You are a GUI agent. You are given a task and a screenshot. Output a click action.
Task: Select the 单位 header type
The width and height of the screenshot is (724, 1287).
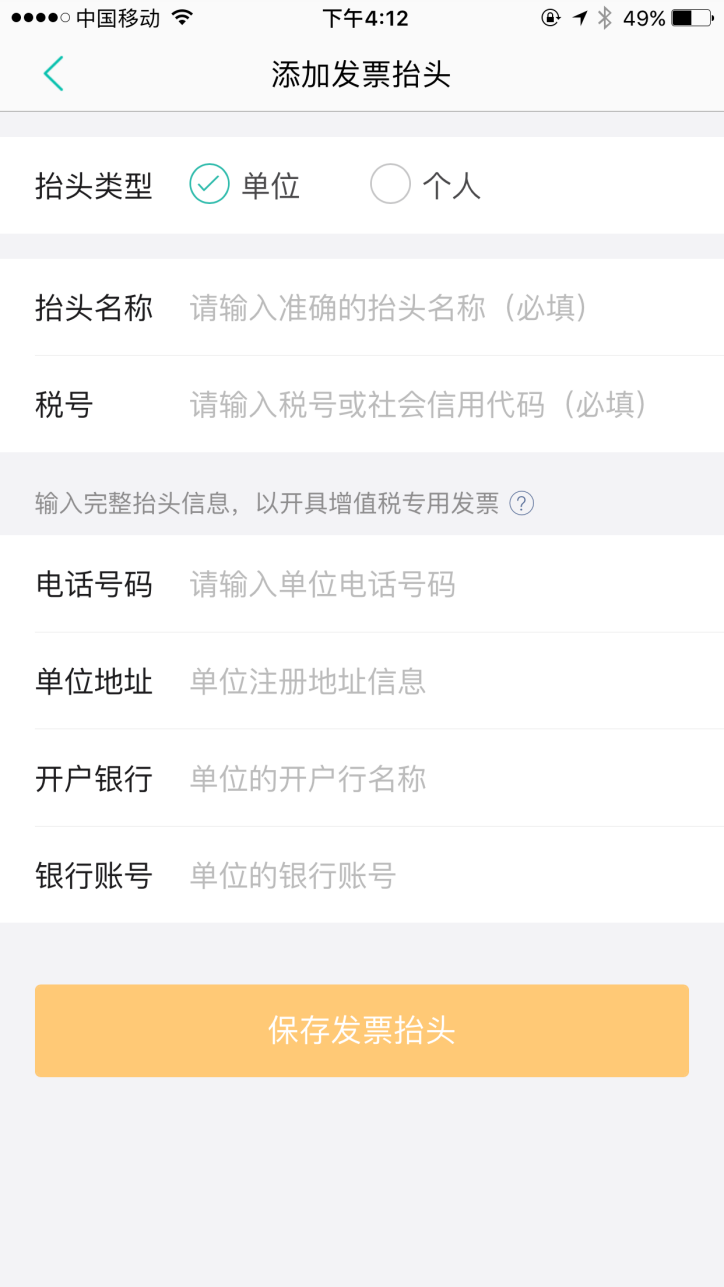coord(245,185)
